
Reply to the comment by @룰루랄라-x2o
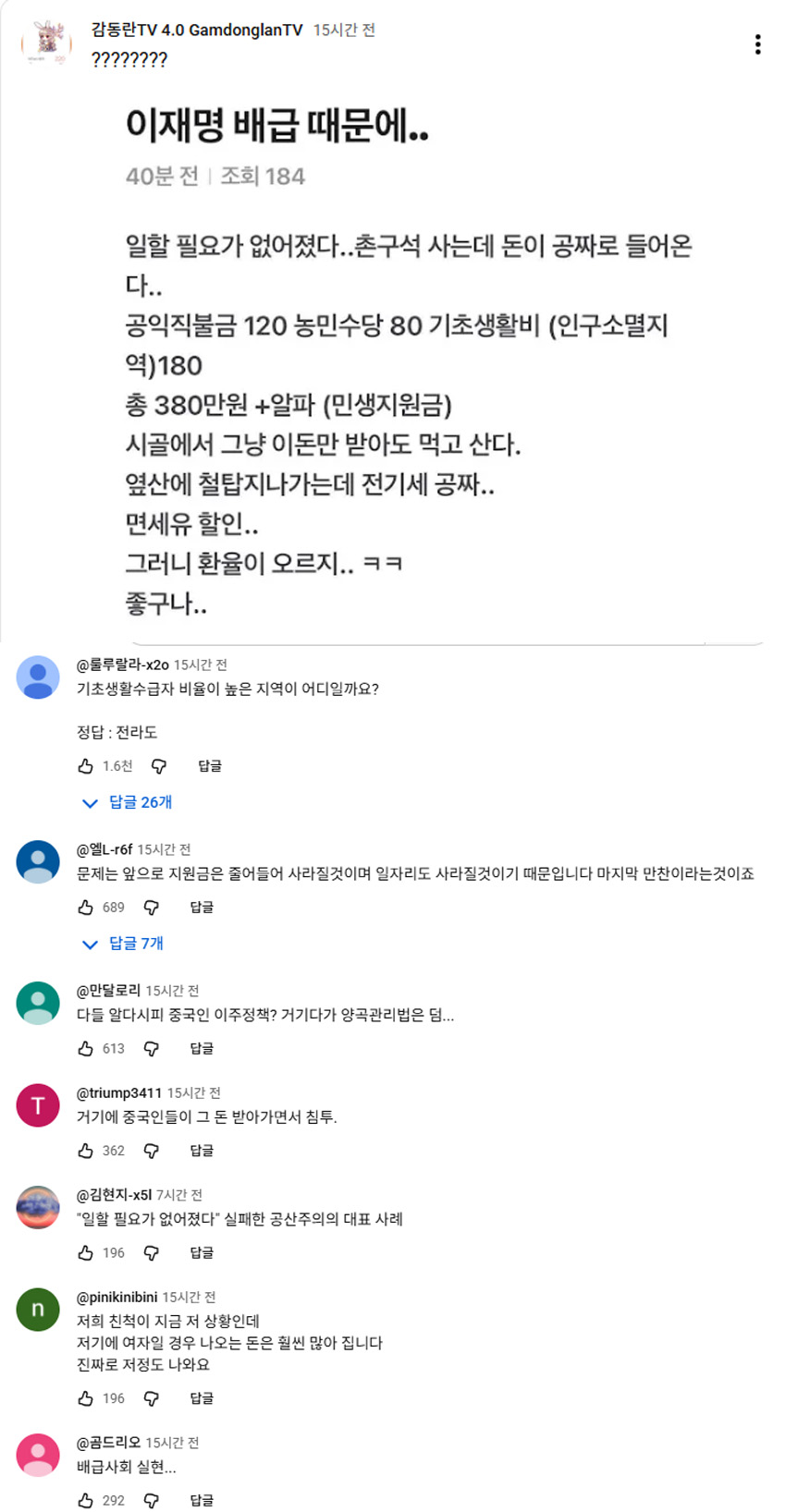click(210, 766)
